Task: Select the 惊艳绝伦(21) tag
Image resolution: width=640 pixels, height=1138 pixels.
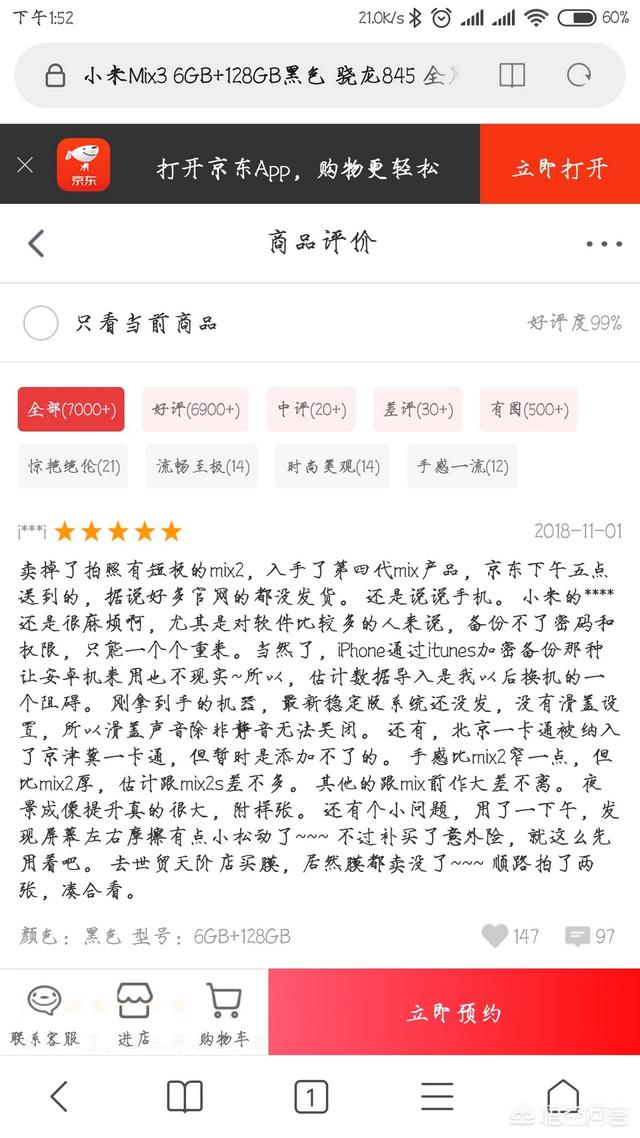Action: (74, 466)
